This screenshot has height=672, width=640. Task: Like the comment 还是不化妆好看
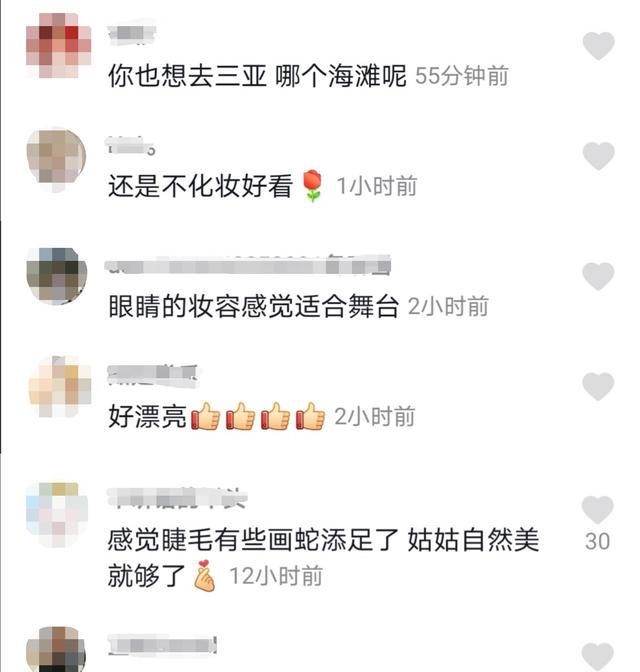point(598,156)
